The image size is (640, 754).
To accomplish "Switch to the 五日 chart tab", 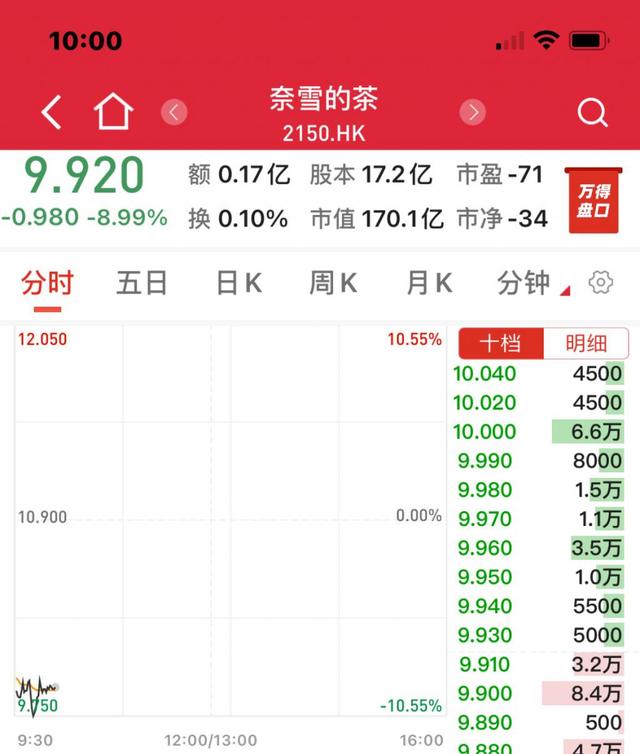I will (x=141, y=283).
